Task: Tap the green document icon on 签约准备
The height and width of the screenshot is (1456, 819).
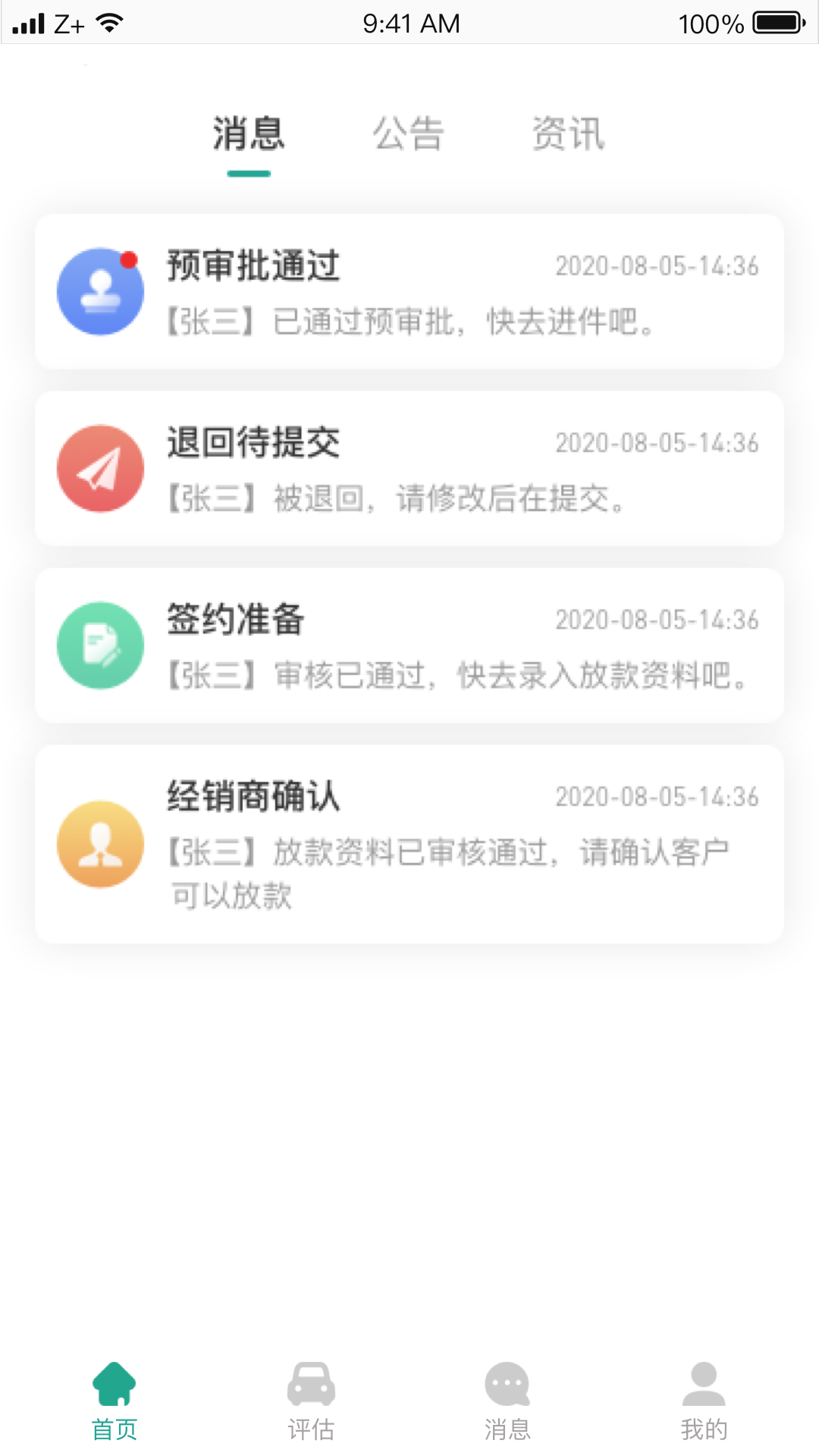Action: click(x=99, y=645)
